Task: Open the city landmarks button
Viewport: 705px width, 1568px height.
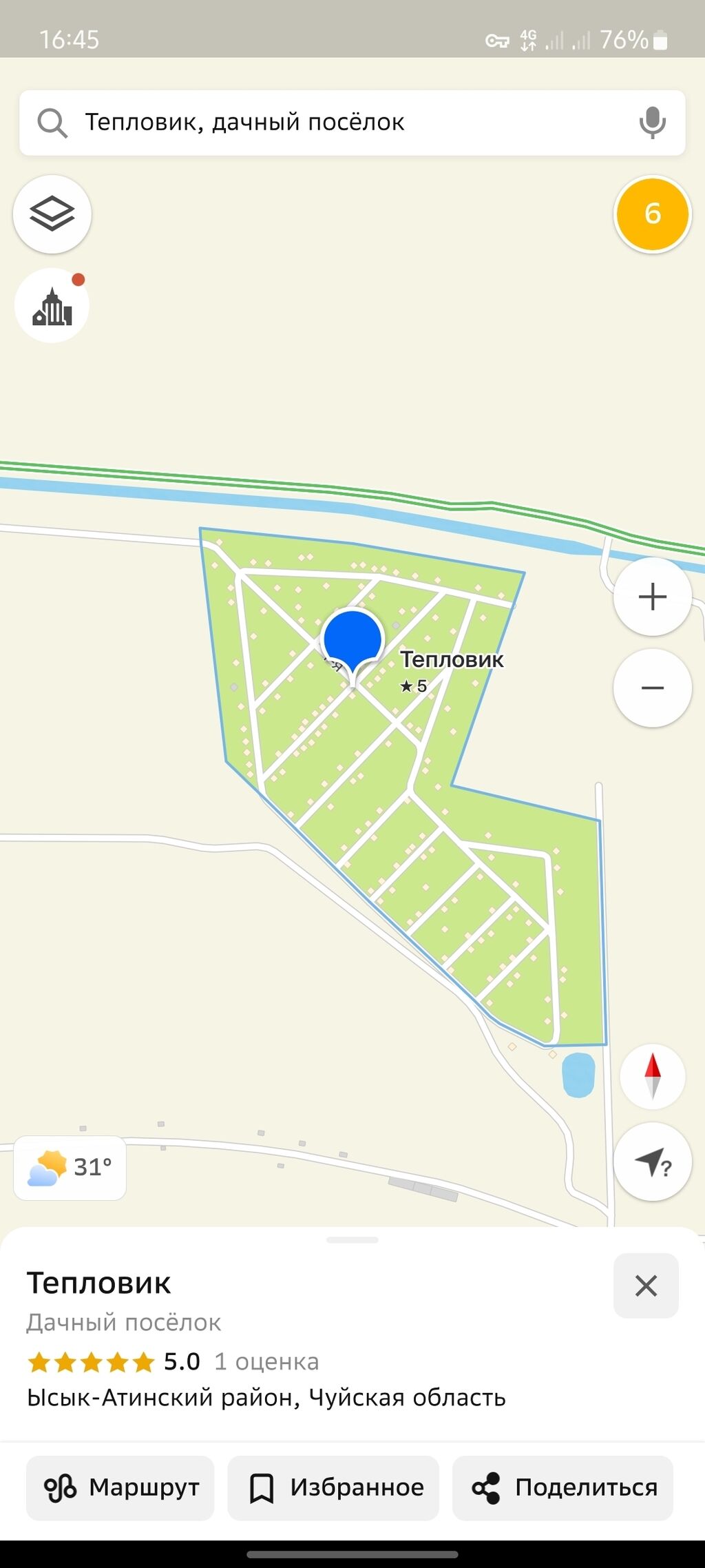Action: (52, 306)
